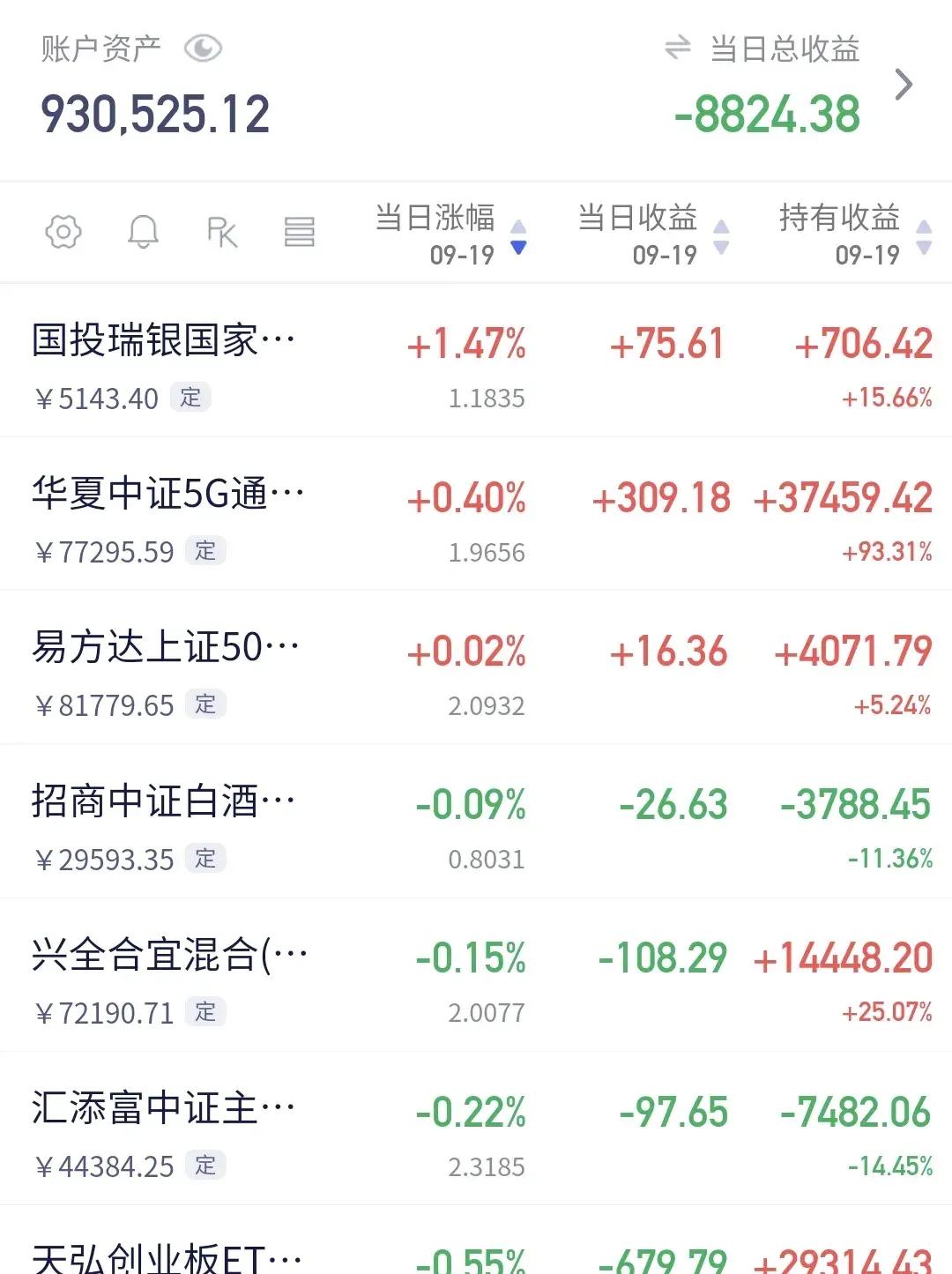Open the fund PK comparison tool
Viewport: 952px width, 1274px height.
point(222,232)
